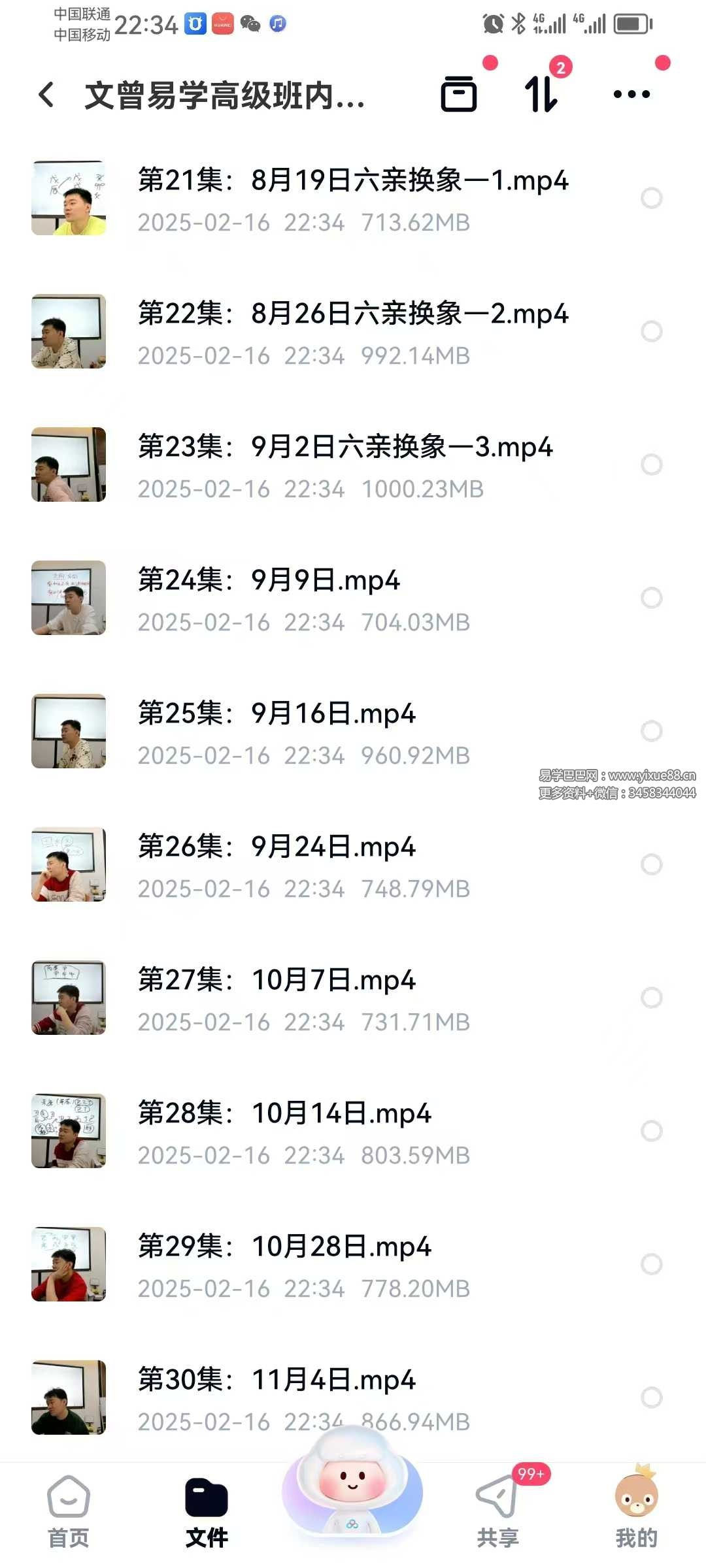The width and height of the screenshot is (706, 1568).
Task: Select the checkbox for 第21集 video
Action: click(x=652, y=198)
